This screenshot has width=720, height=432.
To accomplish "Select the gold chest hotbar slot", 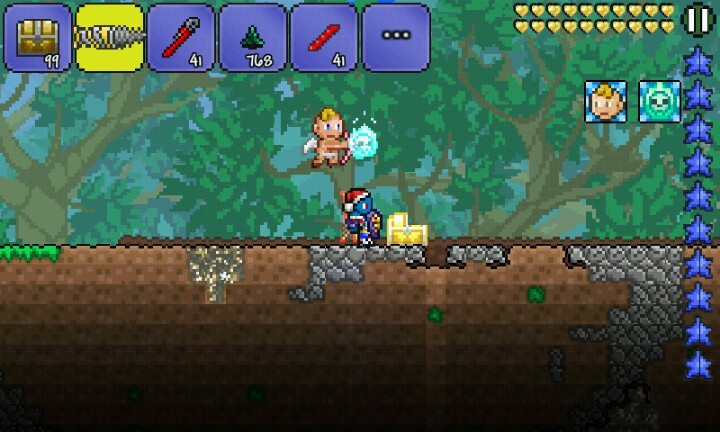I will (38, 38).
